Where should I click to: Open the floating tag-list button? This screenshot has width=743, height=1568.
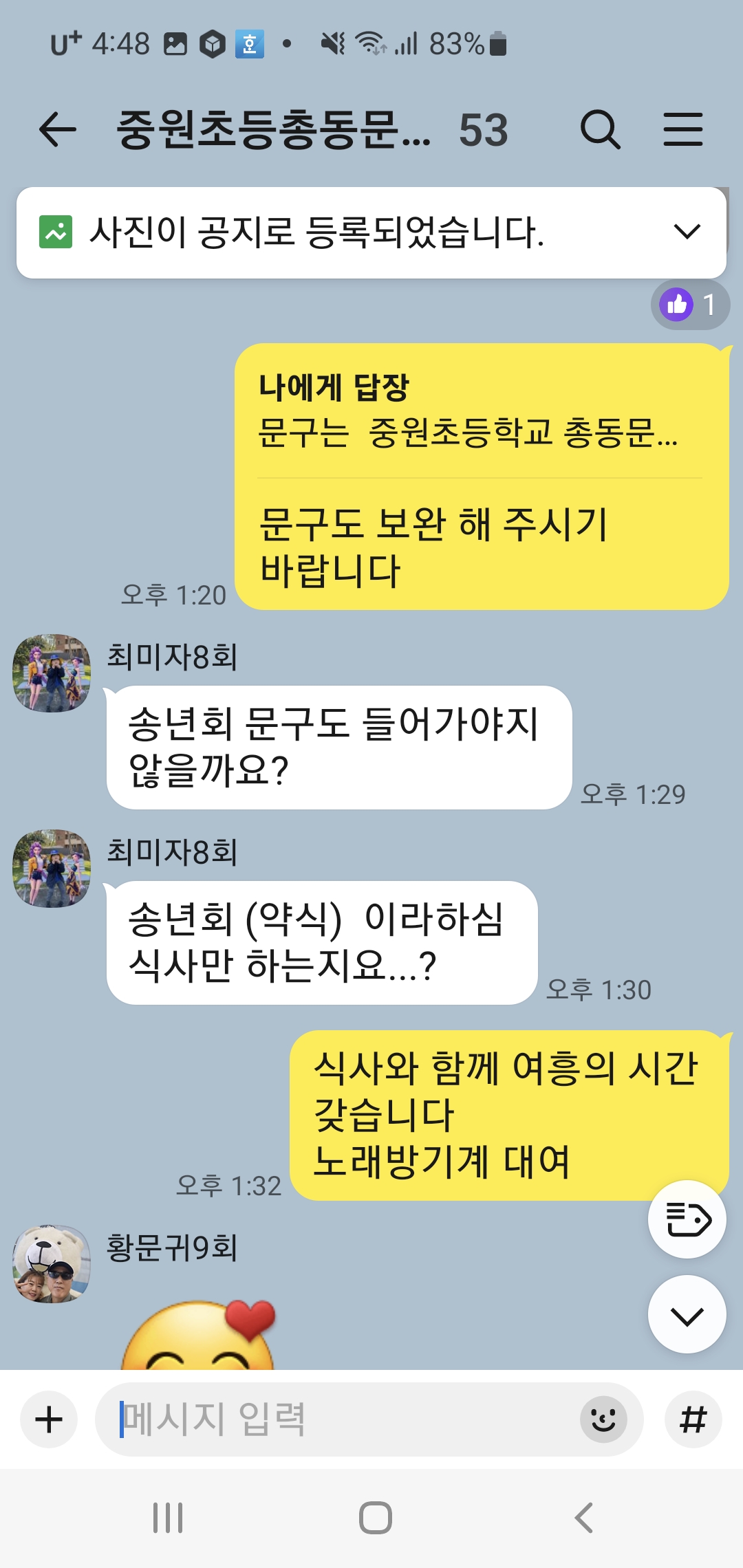(x=687, y=1219)
